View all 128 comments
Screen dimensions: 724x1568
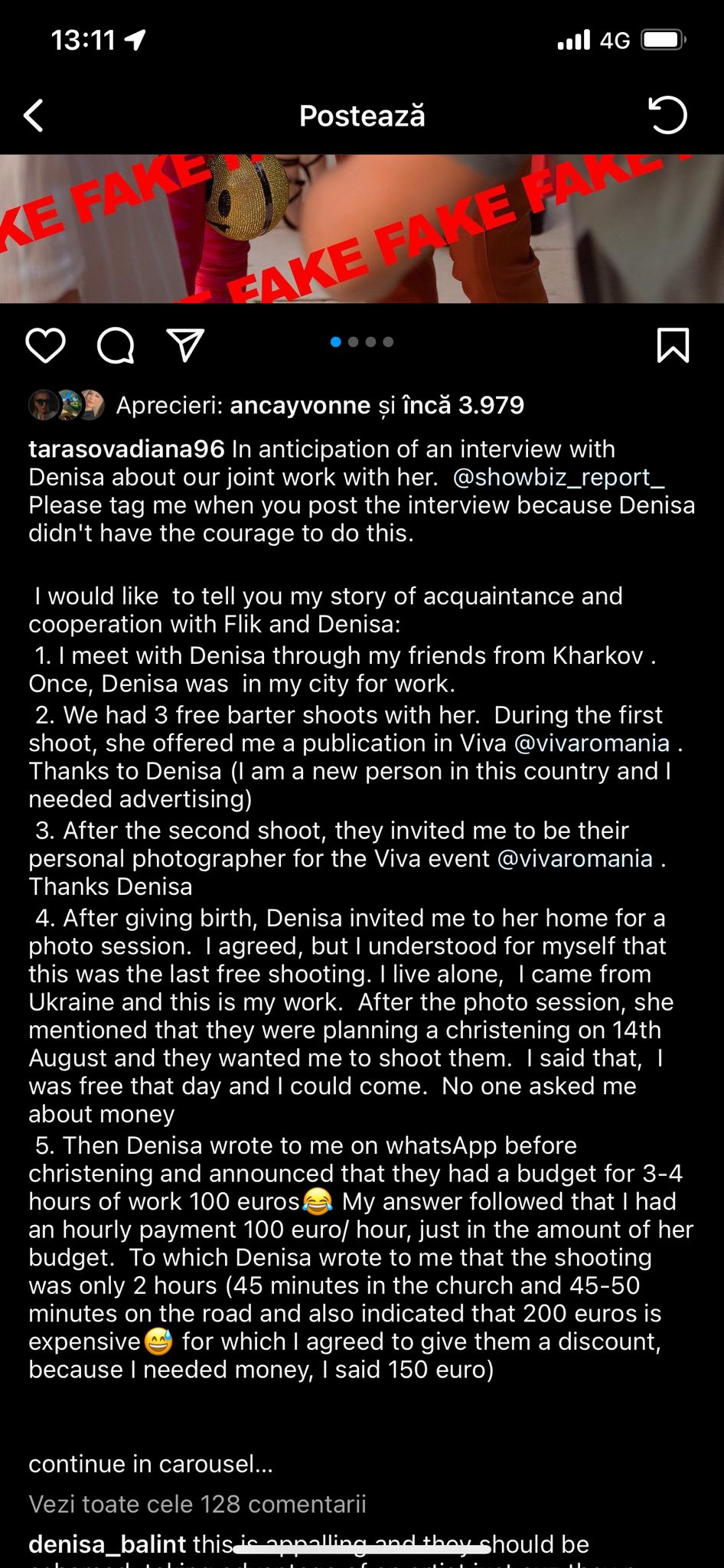click(197, 1504)
